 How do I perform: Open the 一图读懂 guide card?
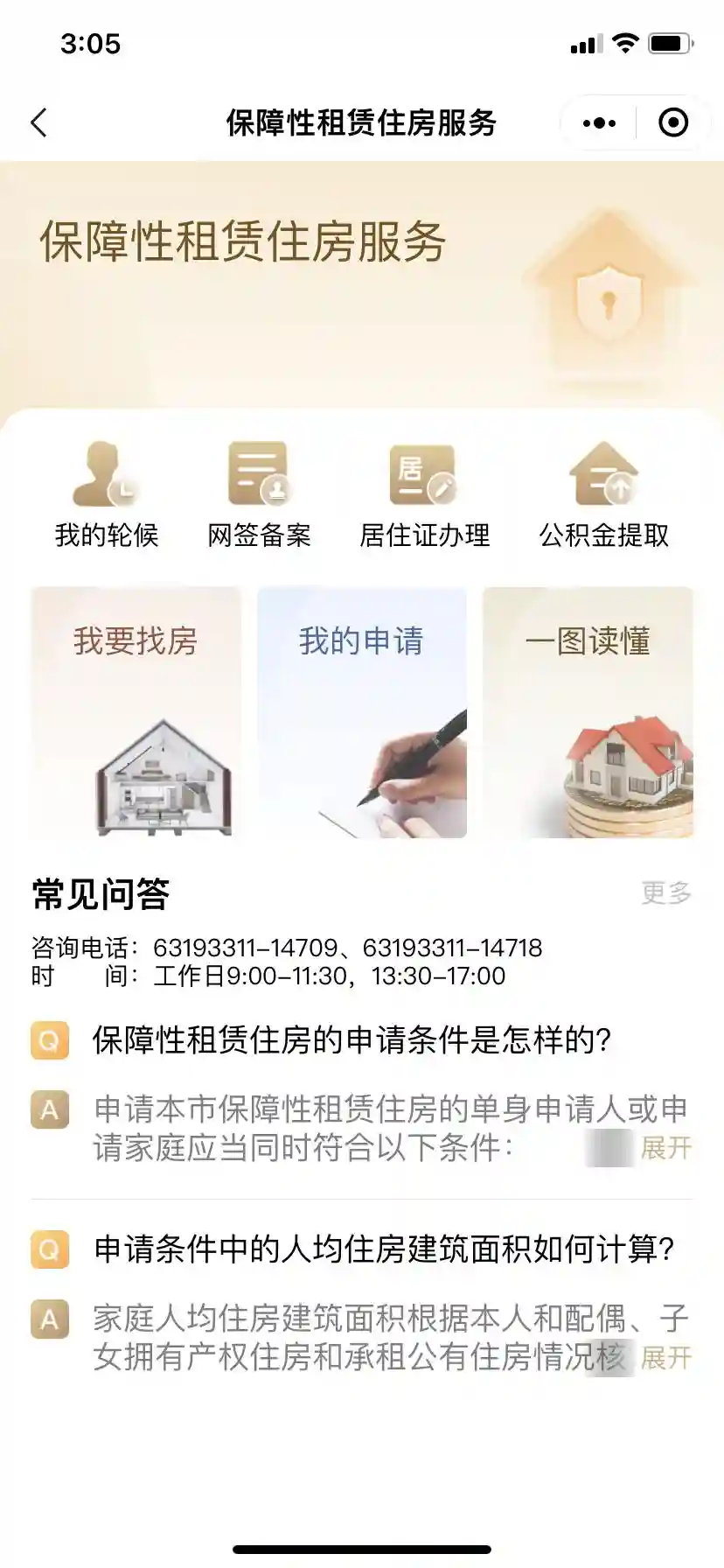coord(588,712)
